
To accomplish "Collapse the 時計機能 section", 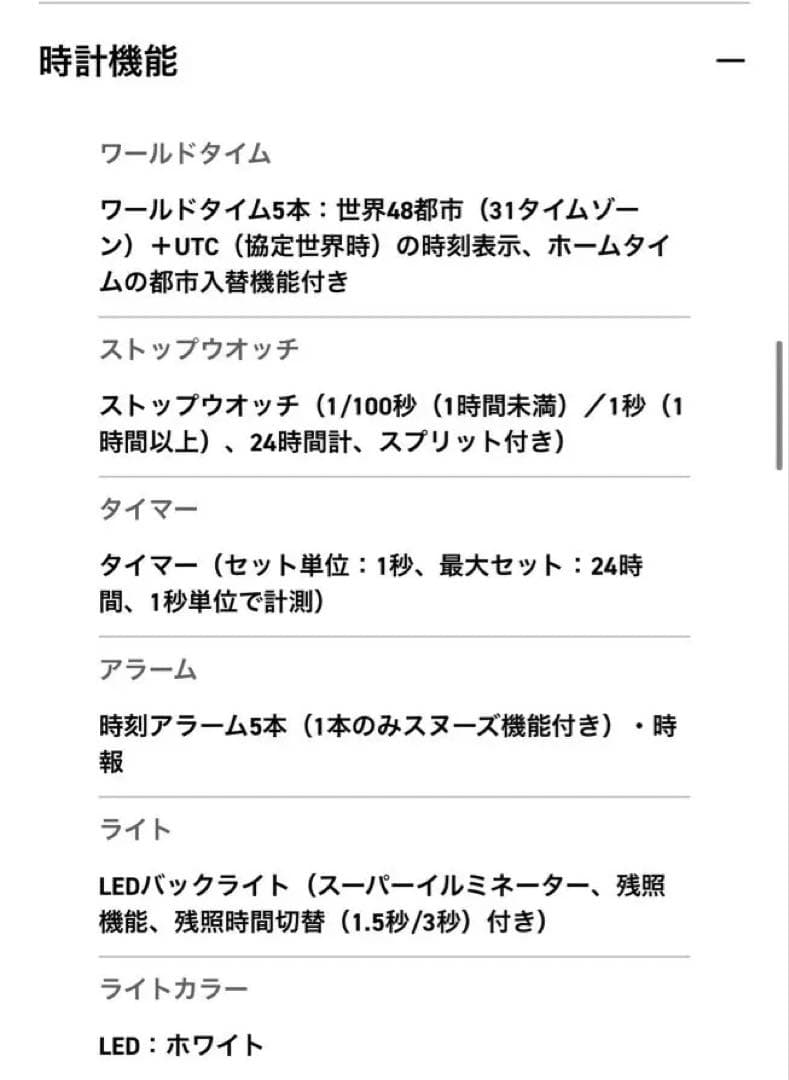I will [x=730, y=61].
